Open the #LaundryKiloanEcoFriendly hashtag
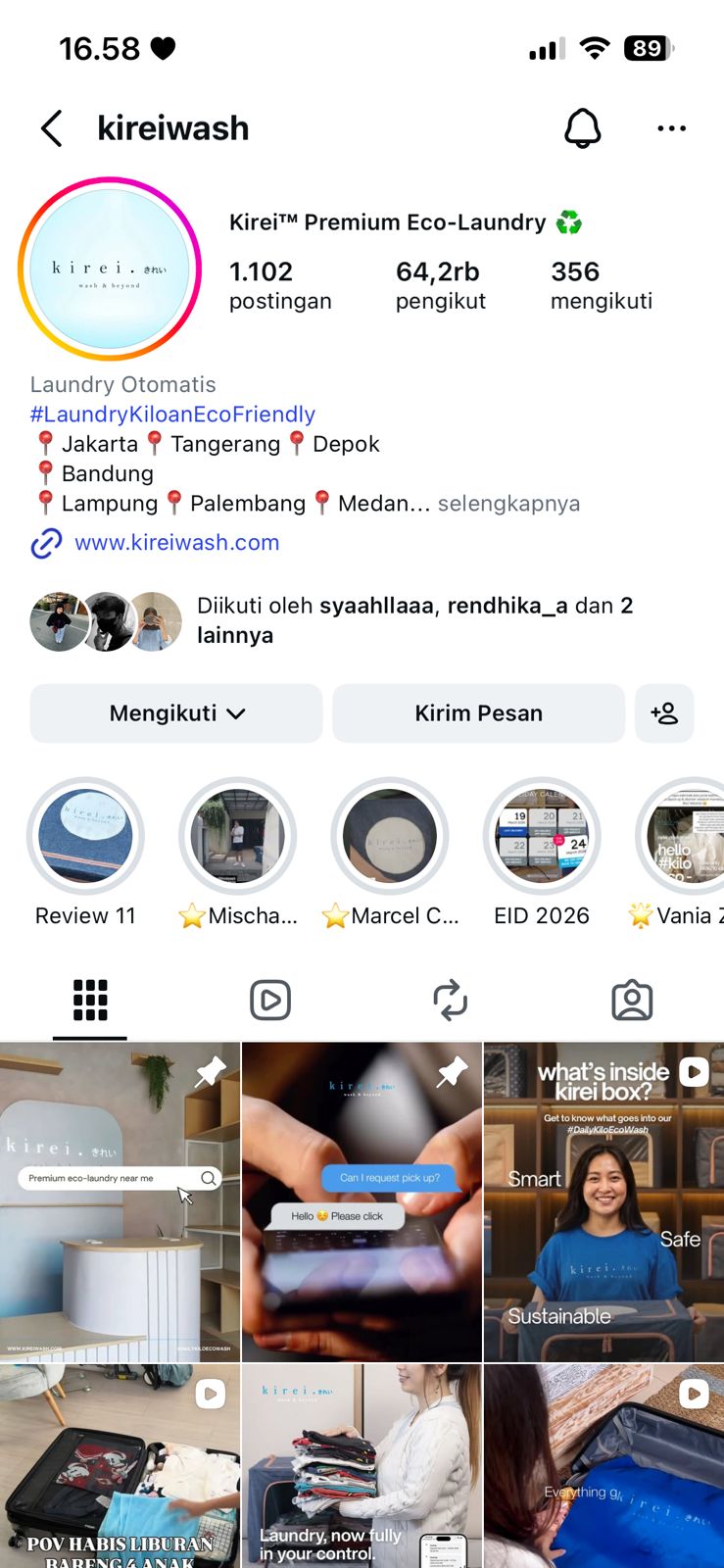The height and width of the screenshot is (1568, 724). (x=172, y=415)
